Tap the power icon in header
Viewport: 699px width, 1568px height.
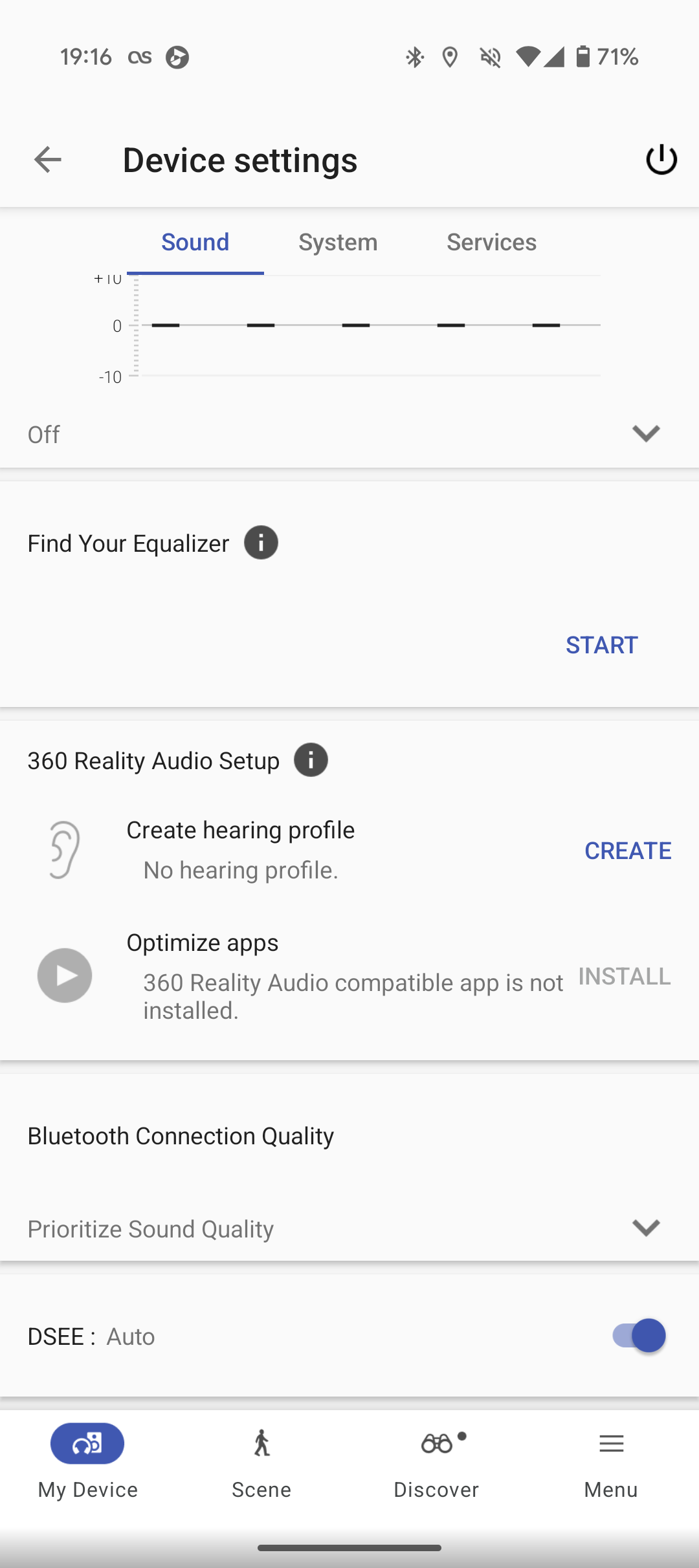coord(661,159)
